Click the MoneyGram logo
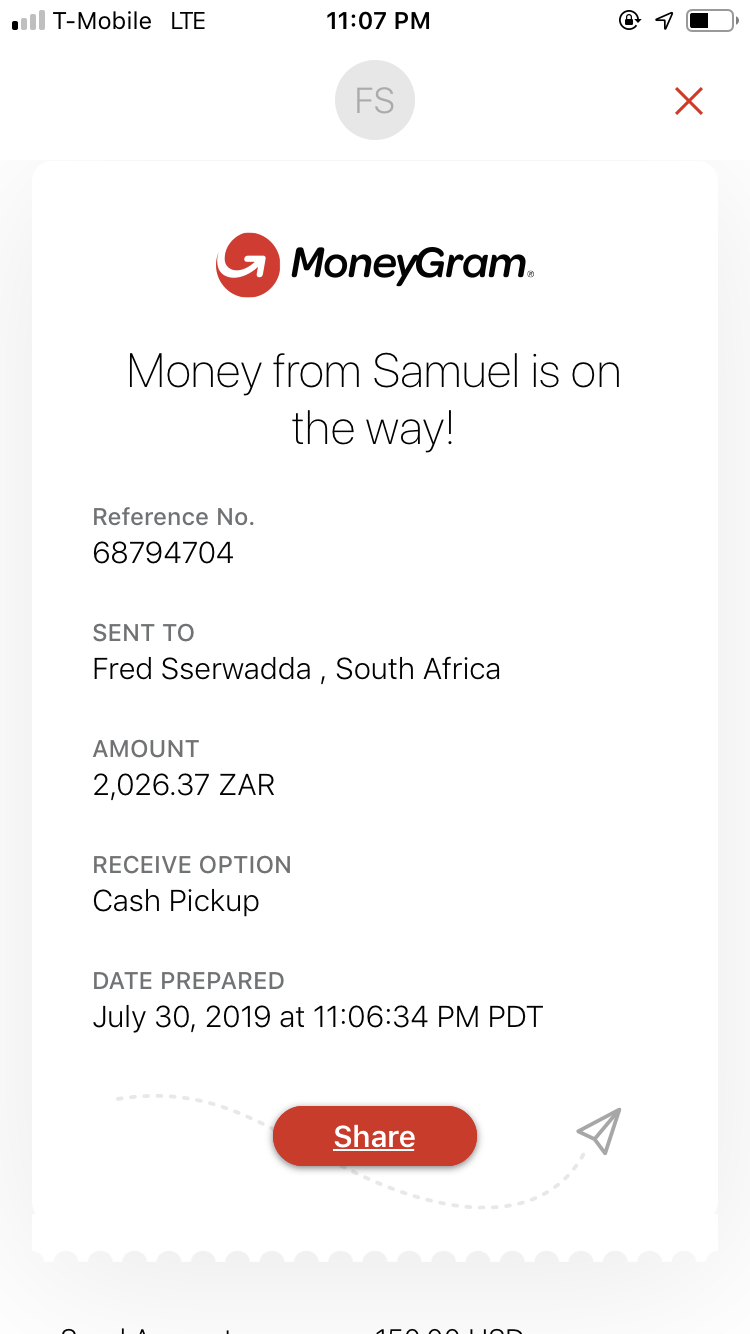750x1334 pixels. pos(375,263)
